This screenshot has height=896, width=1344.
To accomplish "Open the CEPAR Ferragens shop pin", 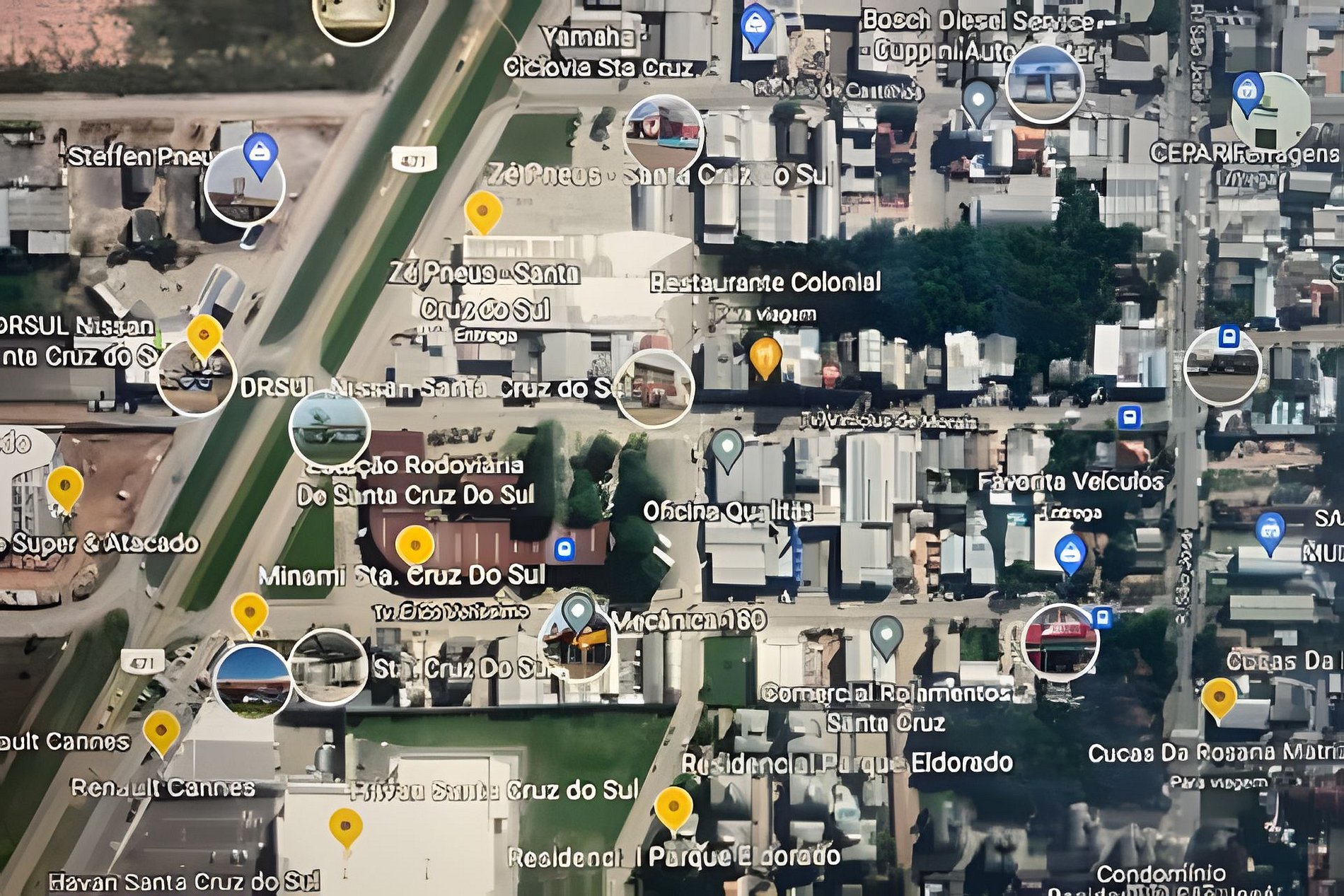I will pyautogui.click(x=1249, y=91).
